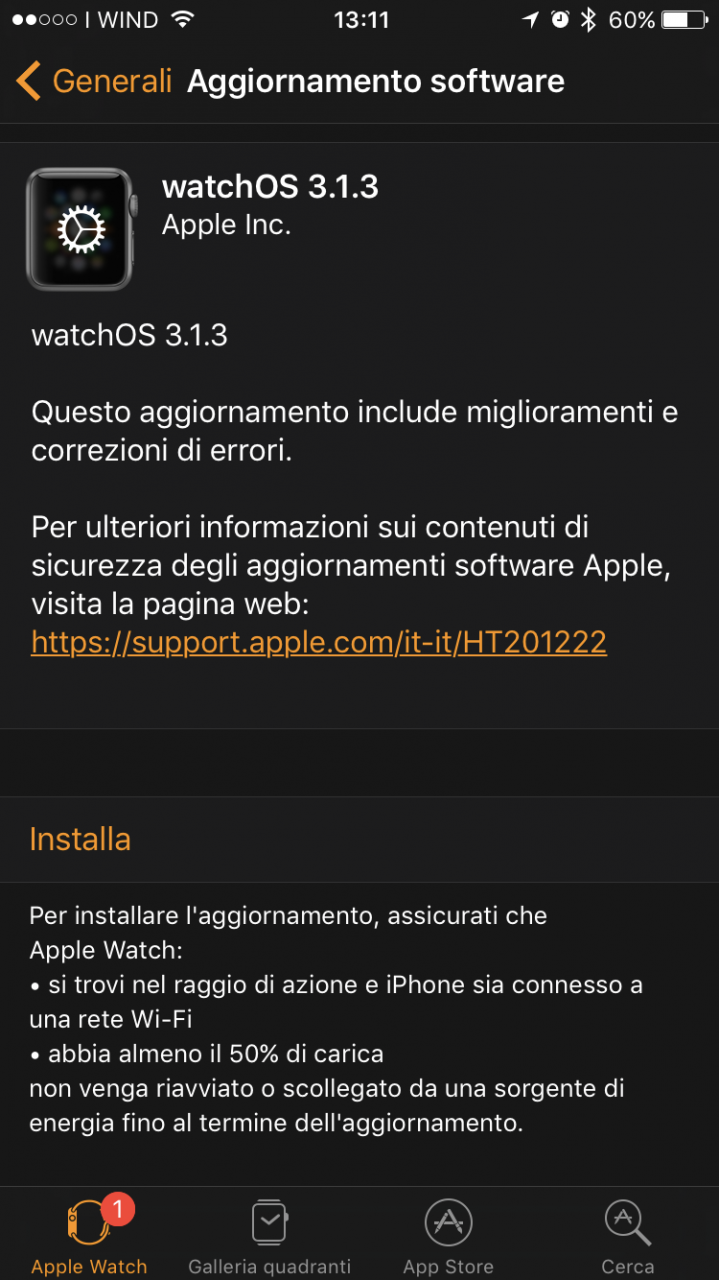
Task: Open the Cerca tab
Action: (628, 1236)
